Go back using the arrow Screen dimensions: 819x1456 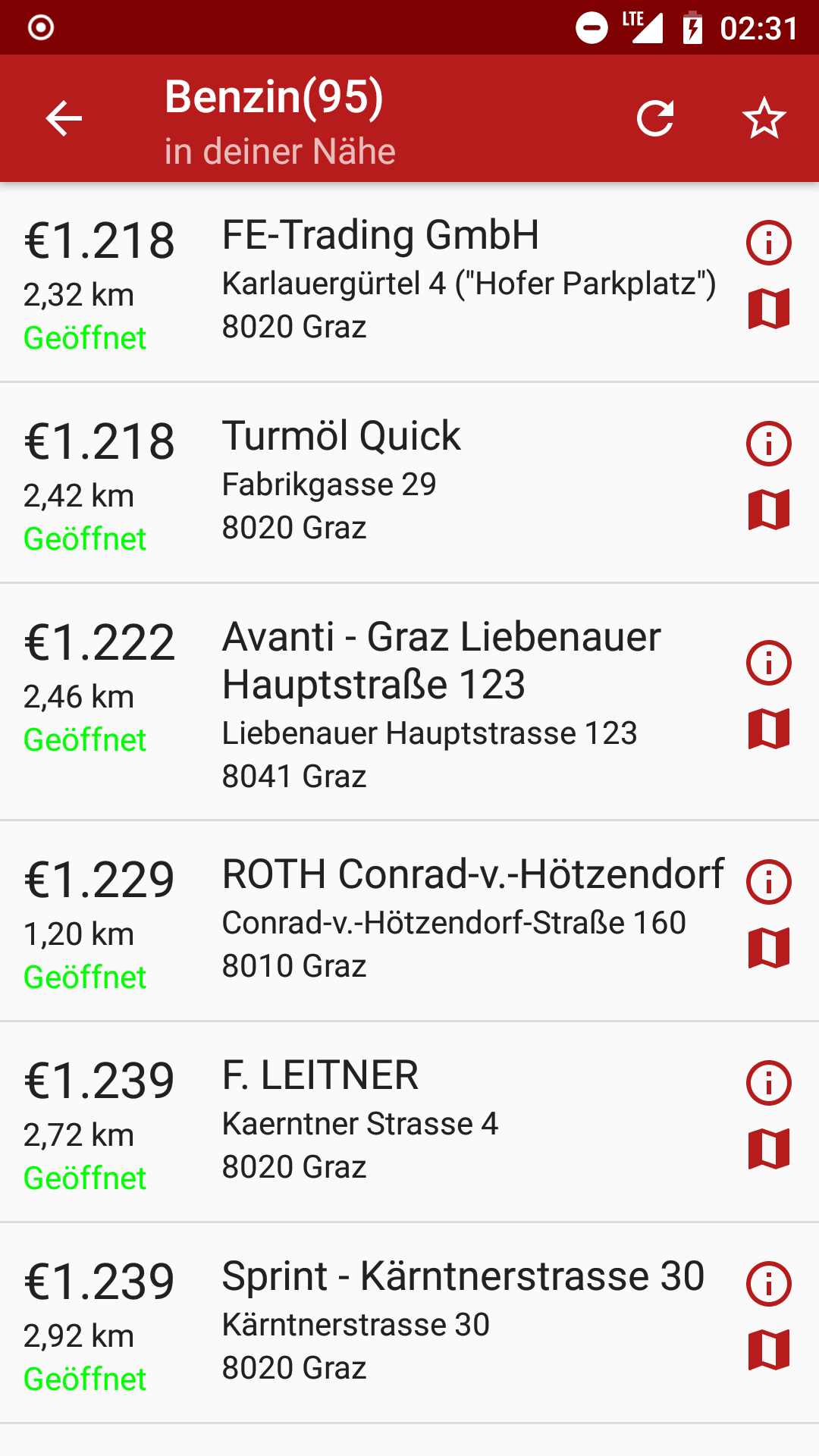click(x=64, y=118)
